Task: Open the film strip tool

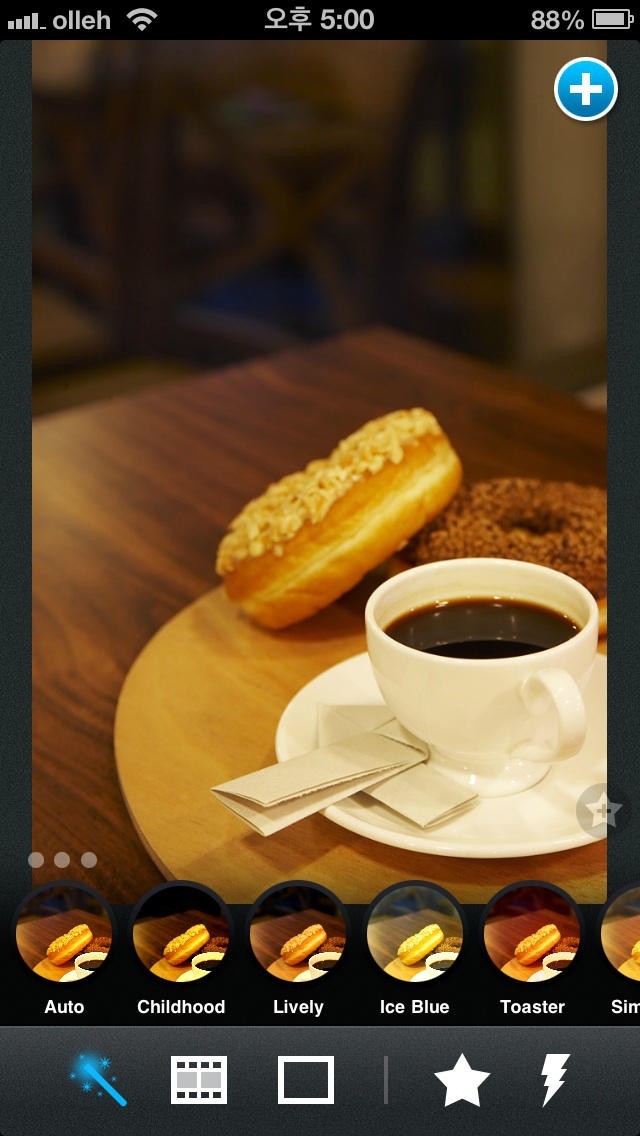Action: (x=199, y=1080)
